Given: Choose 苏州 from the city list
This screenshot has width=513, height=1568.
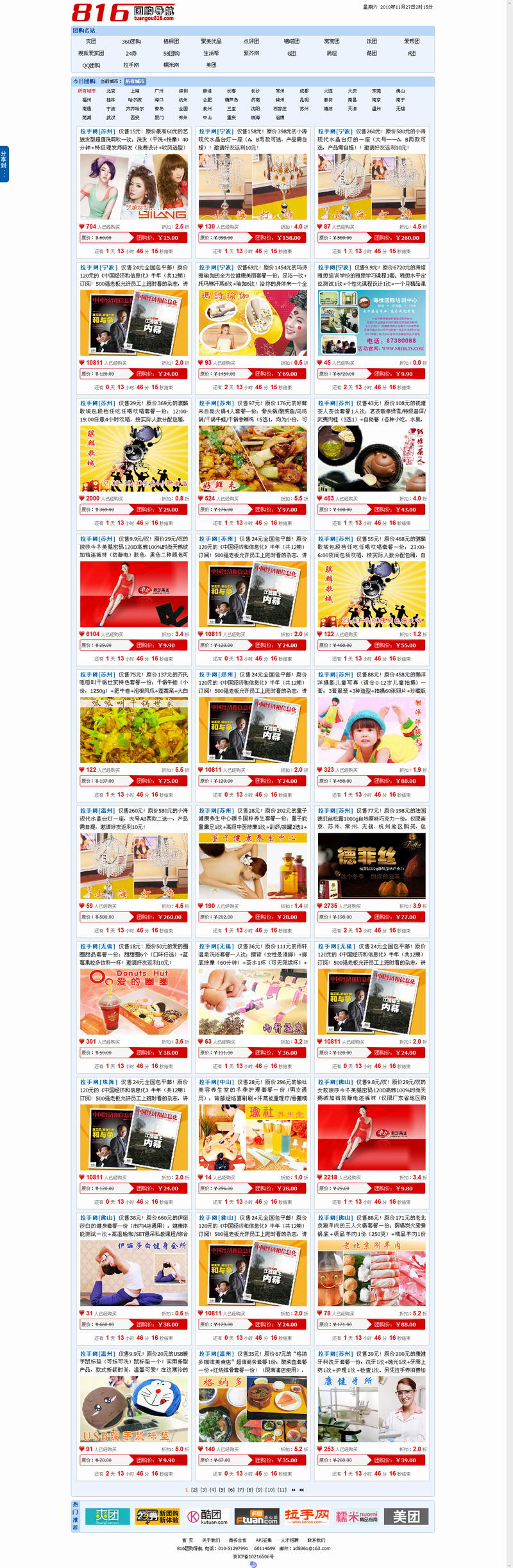Looking at the screenshot, I should pyautogui.click(x=304, y=109).
